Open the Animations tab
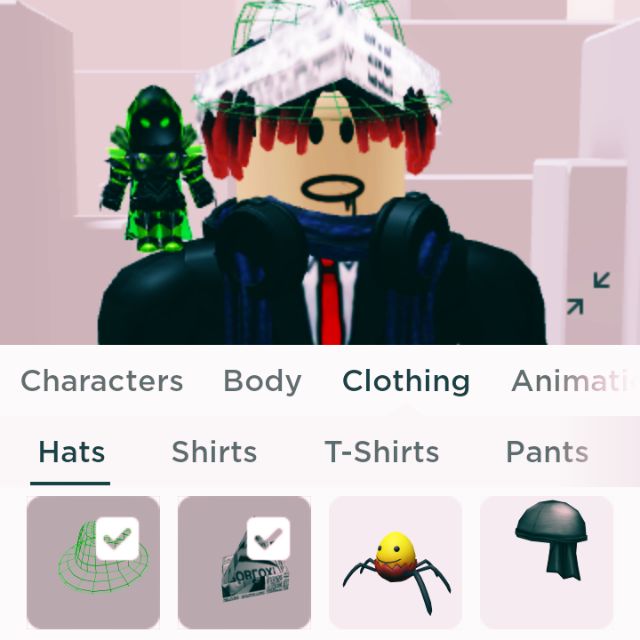This screenshot has width=640, height=640. click(573, 381)
